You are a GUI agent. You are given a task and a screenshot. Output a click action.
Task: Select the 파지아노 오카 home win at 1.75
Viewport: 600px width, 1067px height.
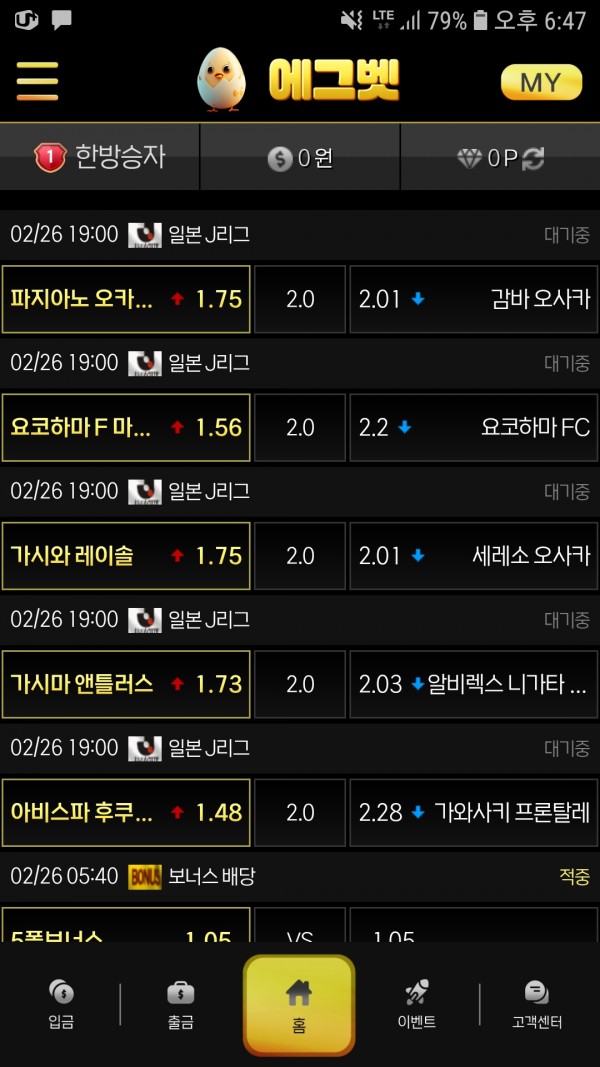(x=126, y=299)
